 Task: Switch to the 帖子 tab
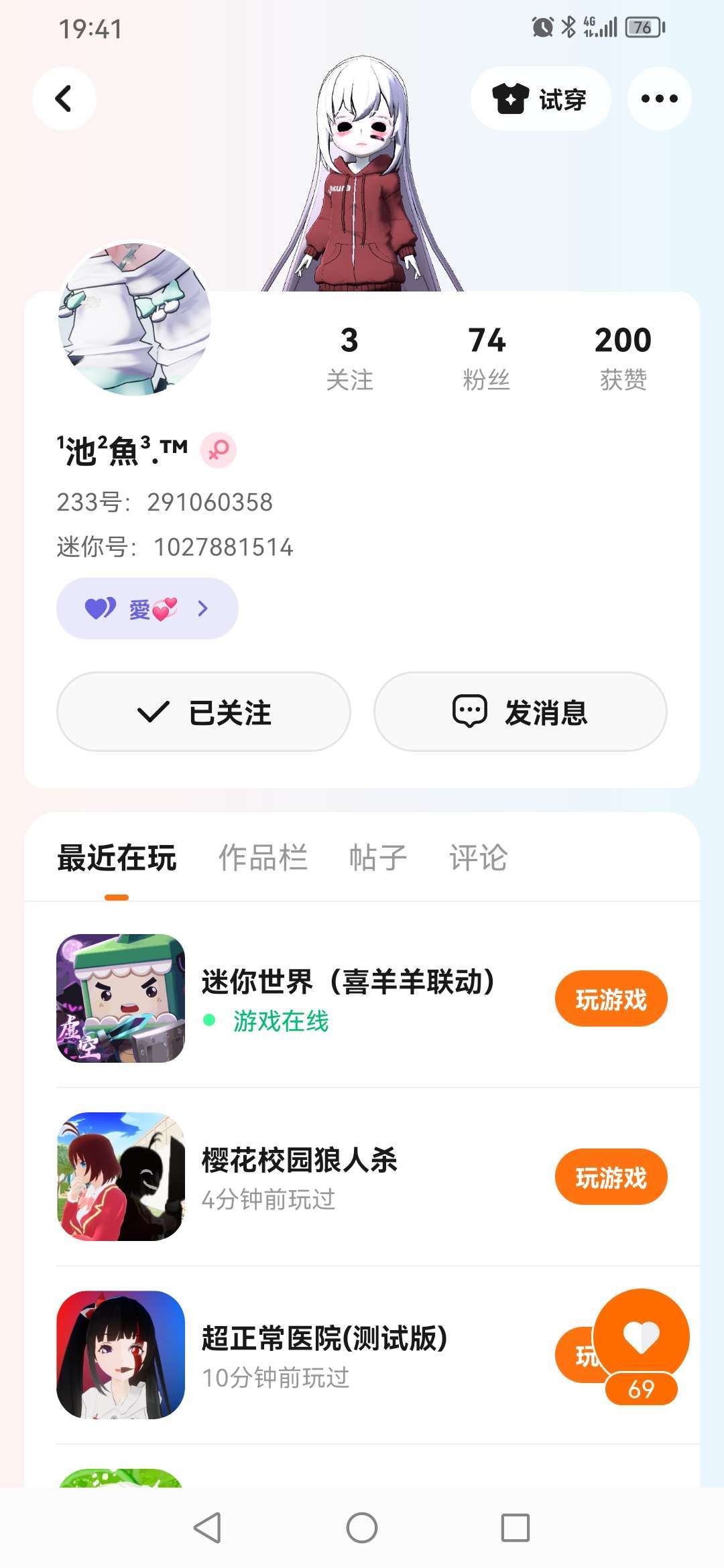378,858
